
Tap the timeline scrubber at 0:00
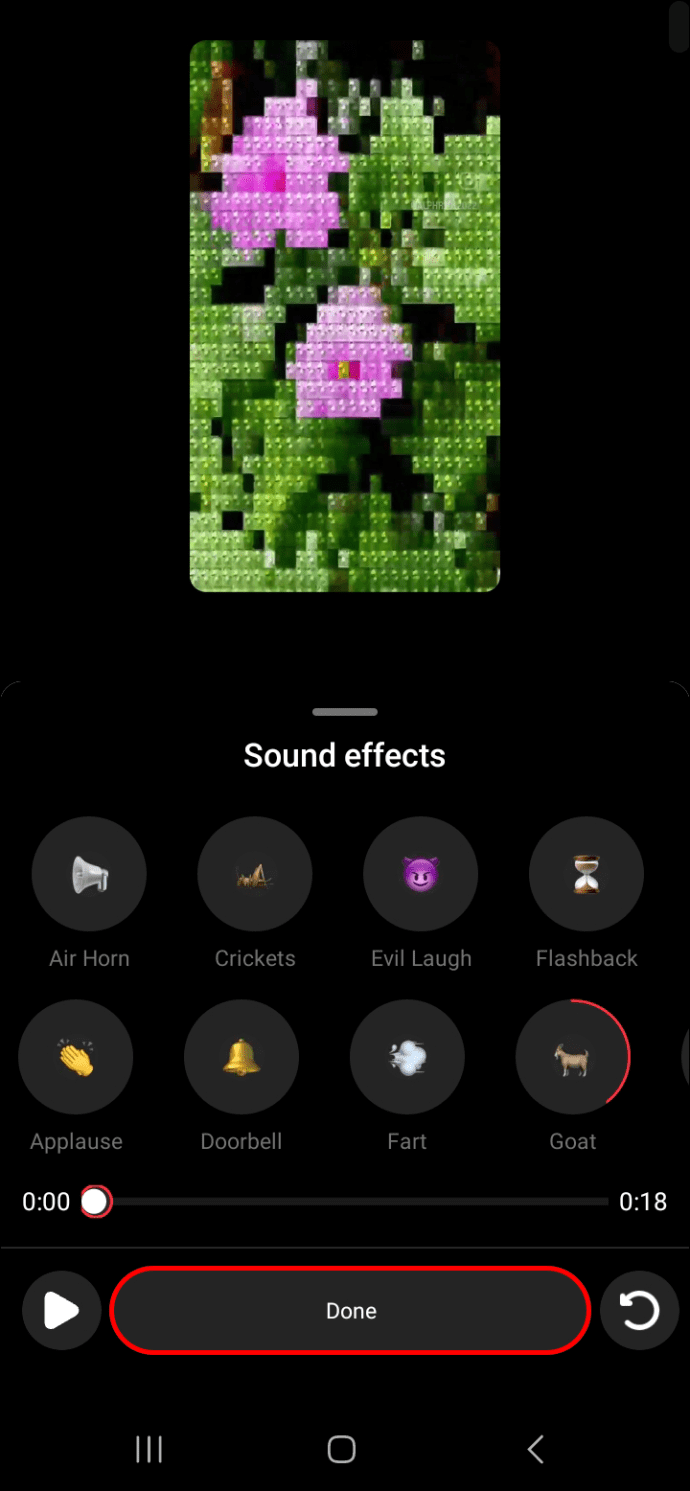point(95,1201)
